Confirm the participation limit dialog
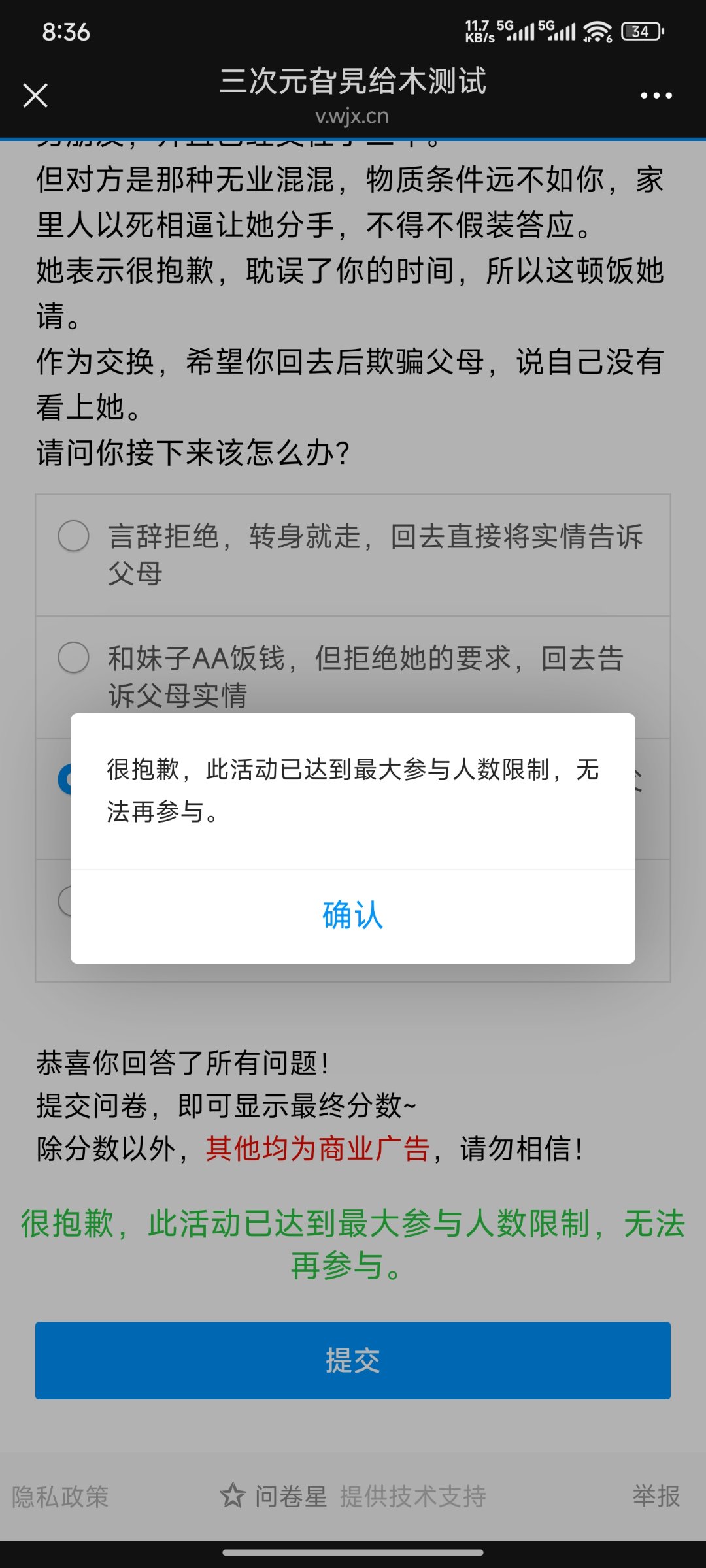The width and height of the screenshot is (706, 1568). click(352, 915)
